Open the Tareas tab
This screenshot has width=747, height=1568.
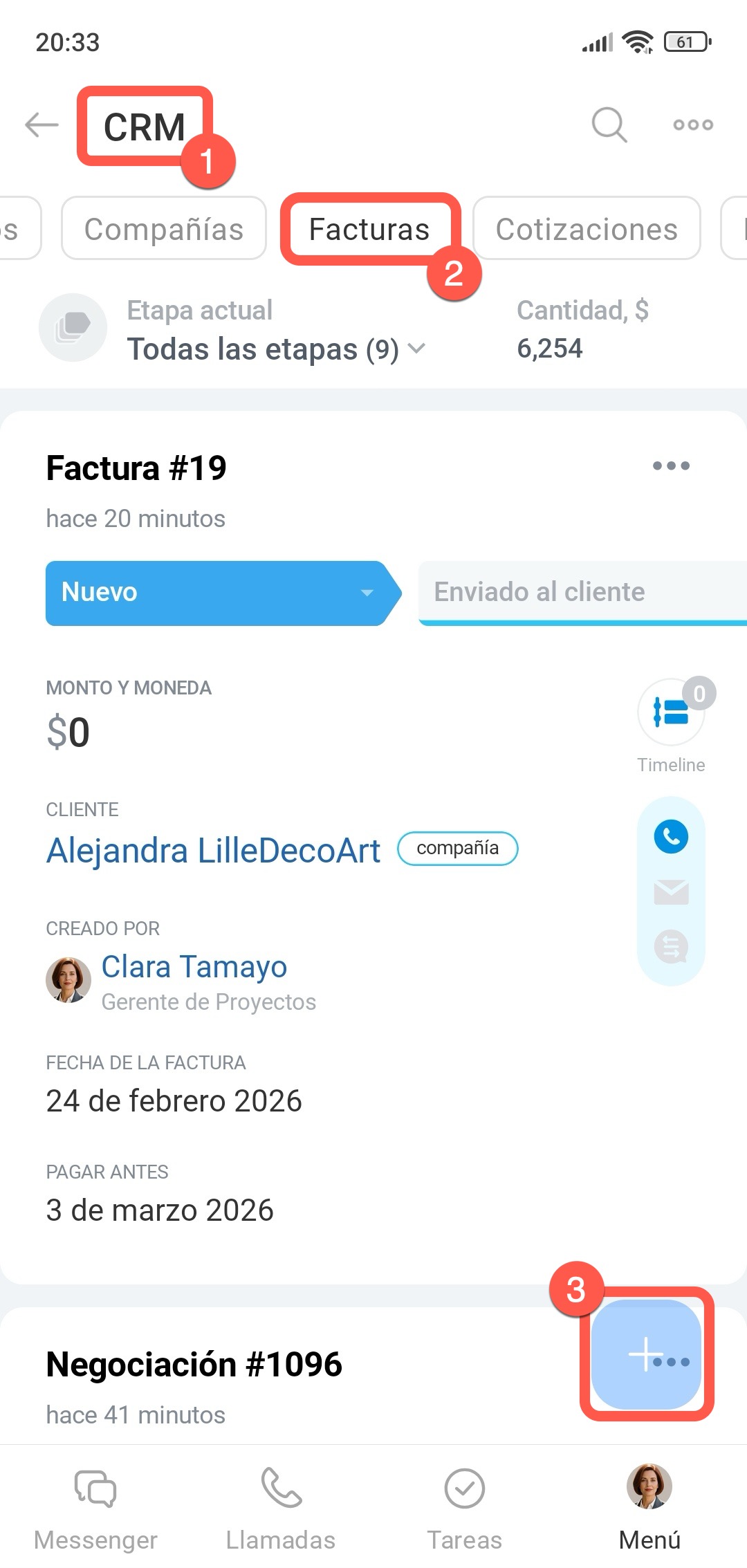[464, 1508]
